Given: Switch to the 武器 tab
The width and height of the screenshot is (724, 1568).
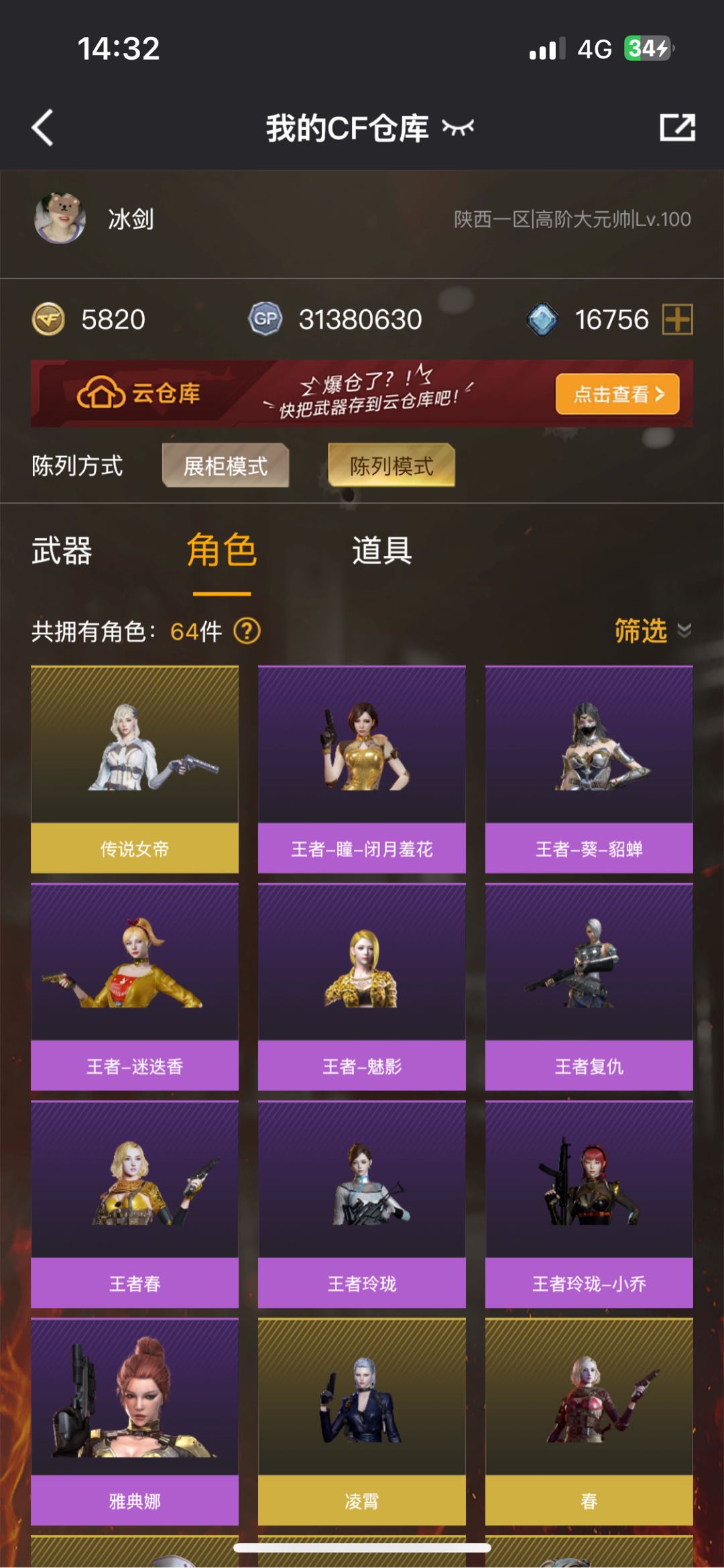Looking at the screenshot, I should coord(62,551).
